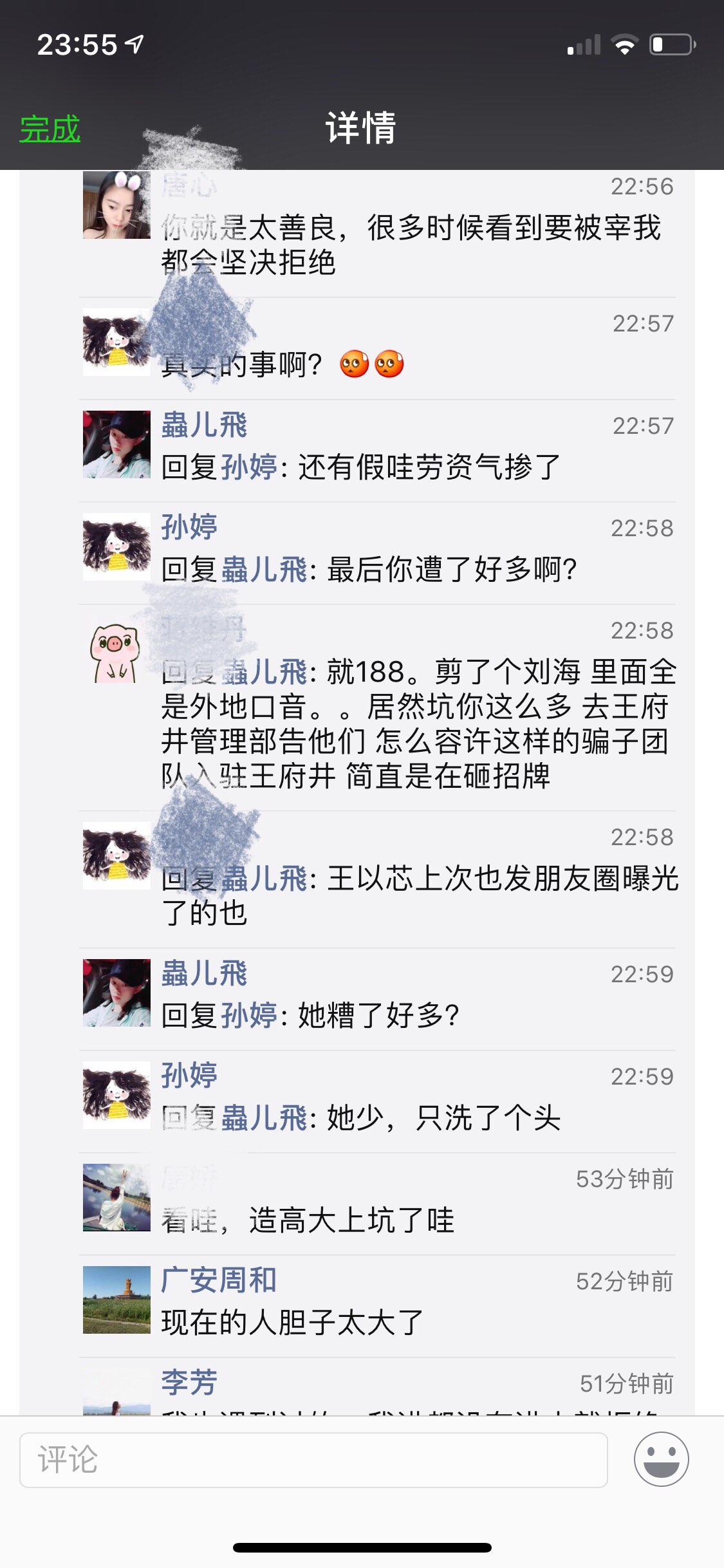Tap 蟲儿飛's name above "还有假哇劳资气掺了"
Image resolution: width=724 pixels, height=1568 pixels.
pos(204,425)
